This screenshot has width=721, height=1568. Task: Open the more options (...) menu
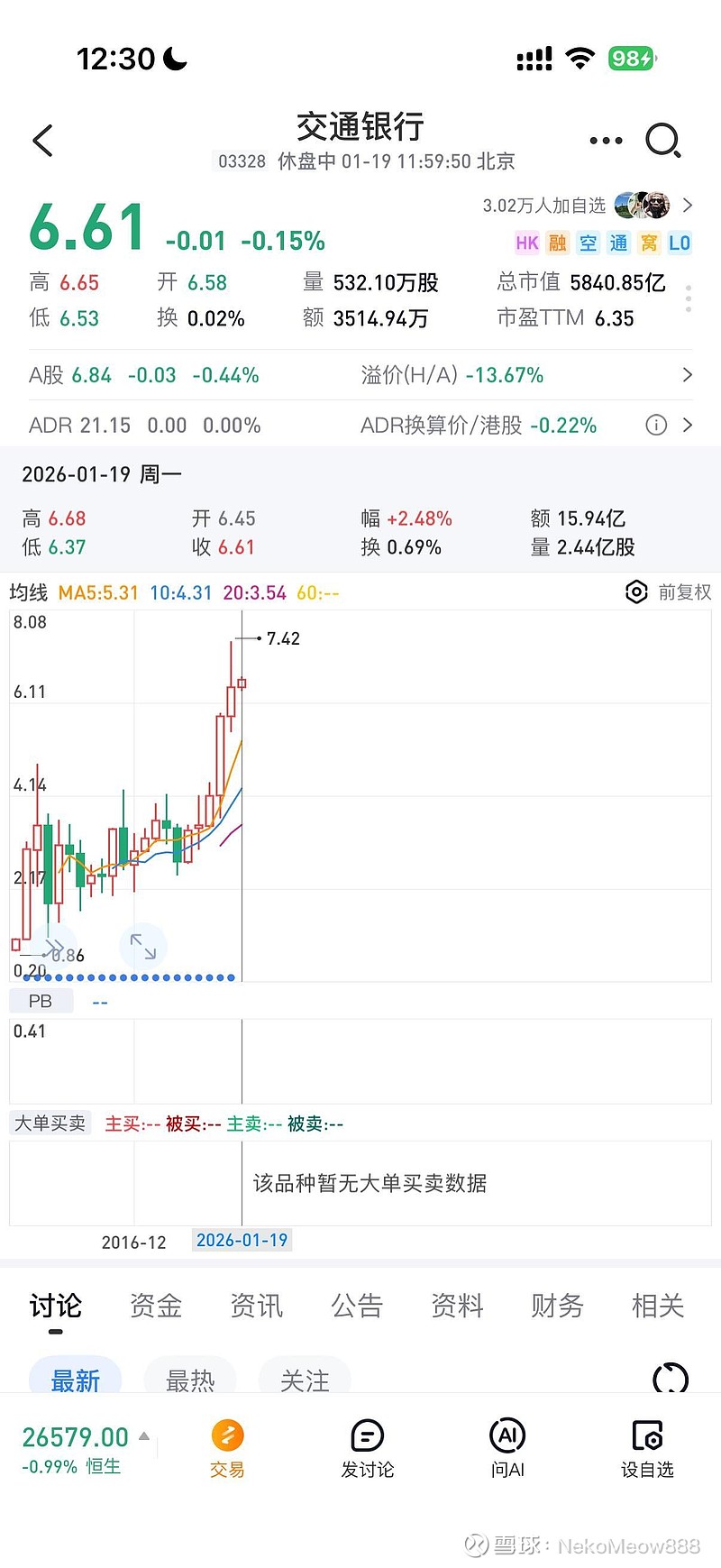pyautogui.click(x=606, y=141)
